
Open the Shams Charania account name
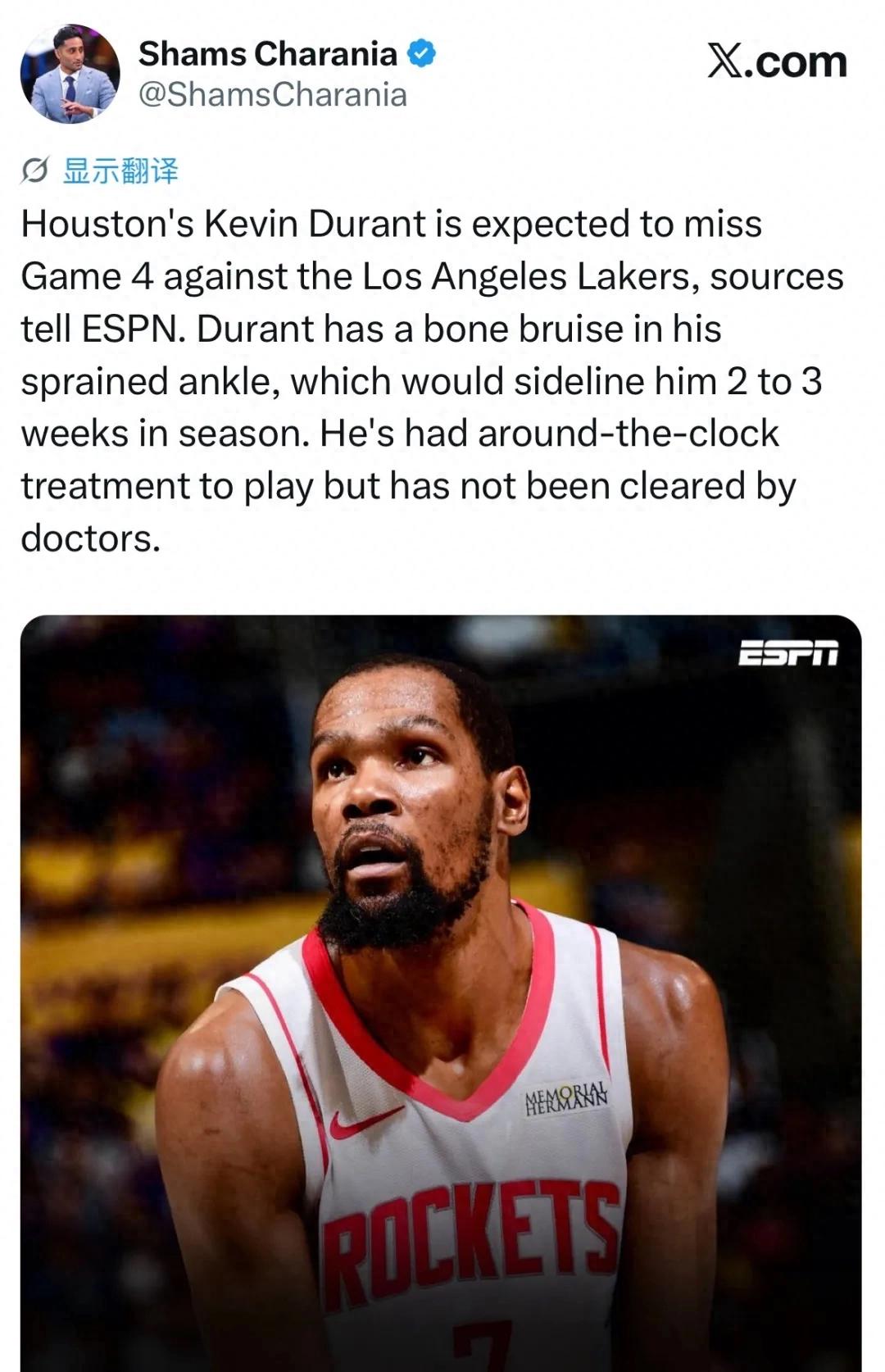pos(268,54)
